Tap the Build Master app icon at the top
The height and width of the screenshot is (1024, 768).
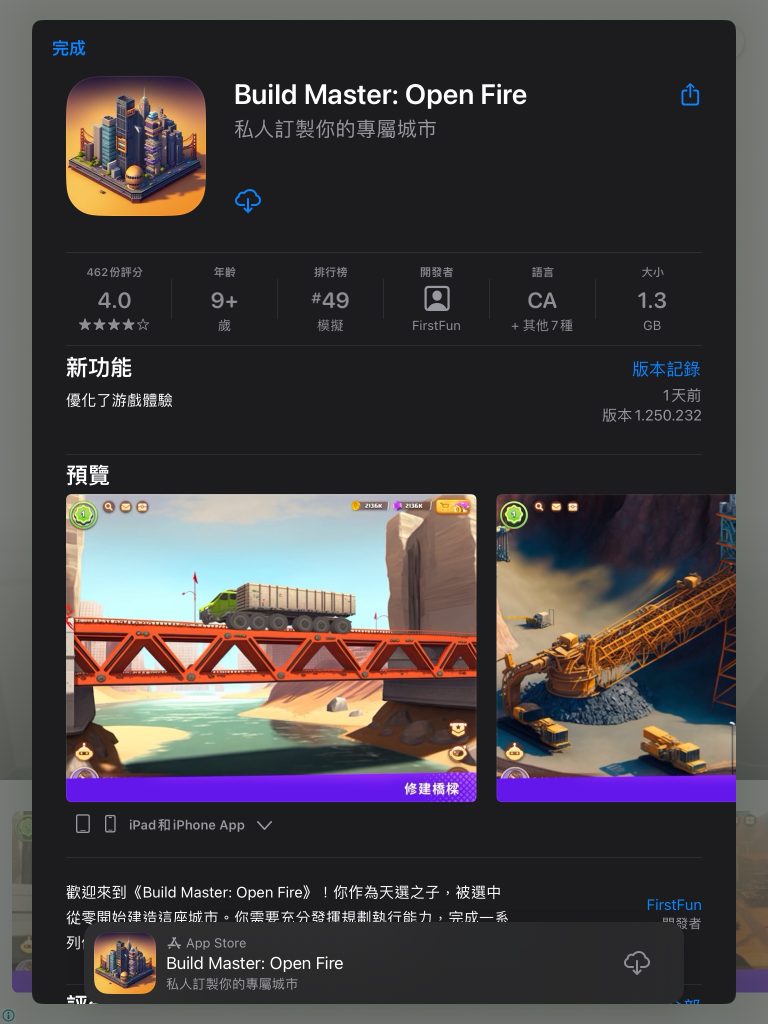(x=137, y=145)
